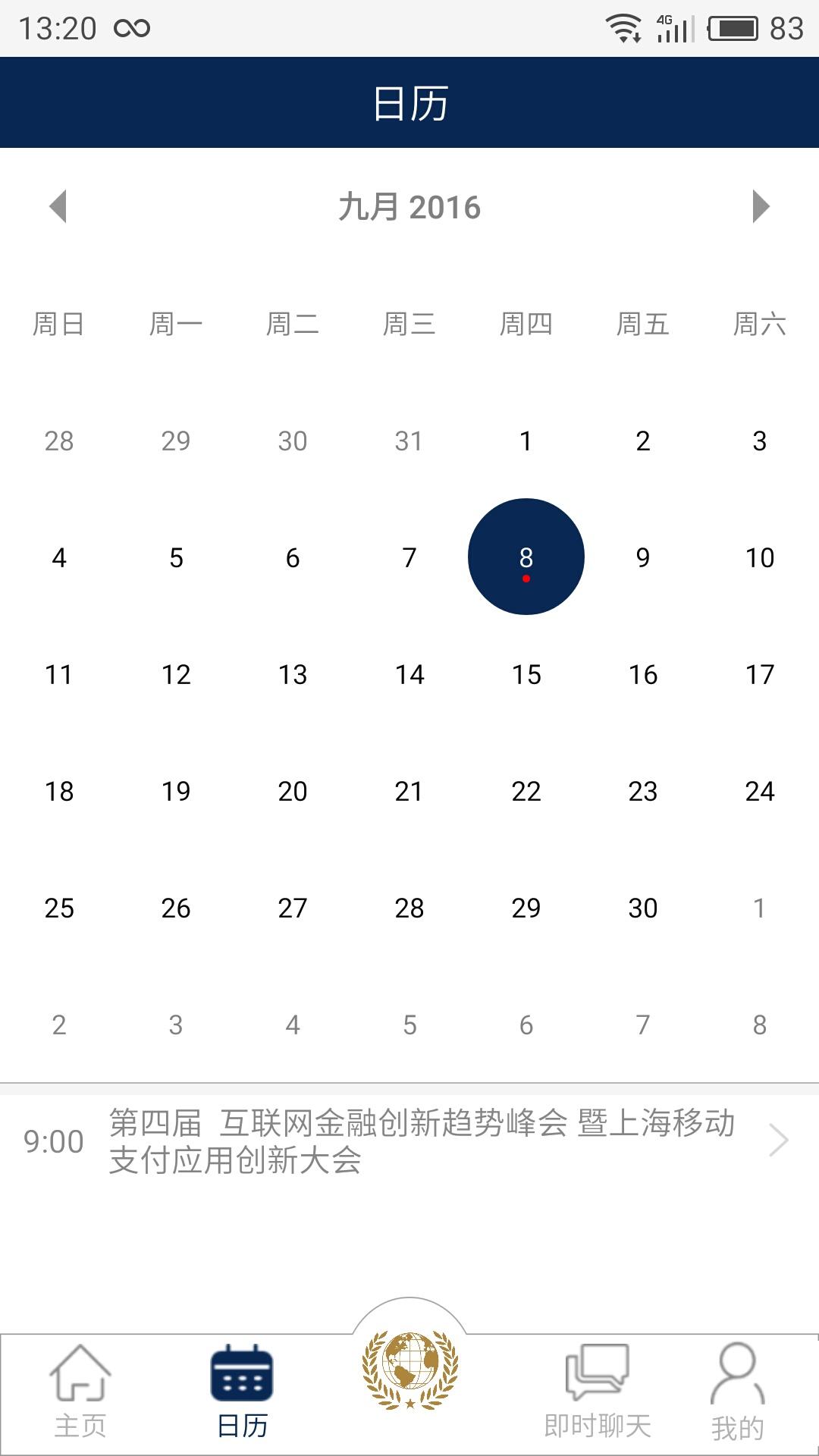Screen dimensions: 819x1456
Task: Select September 15 on the calendar
Action: [x=526, y=674]
